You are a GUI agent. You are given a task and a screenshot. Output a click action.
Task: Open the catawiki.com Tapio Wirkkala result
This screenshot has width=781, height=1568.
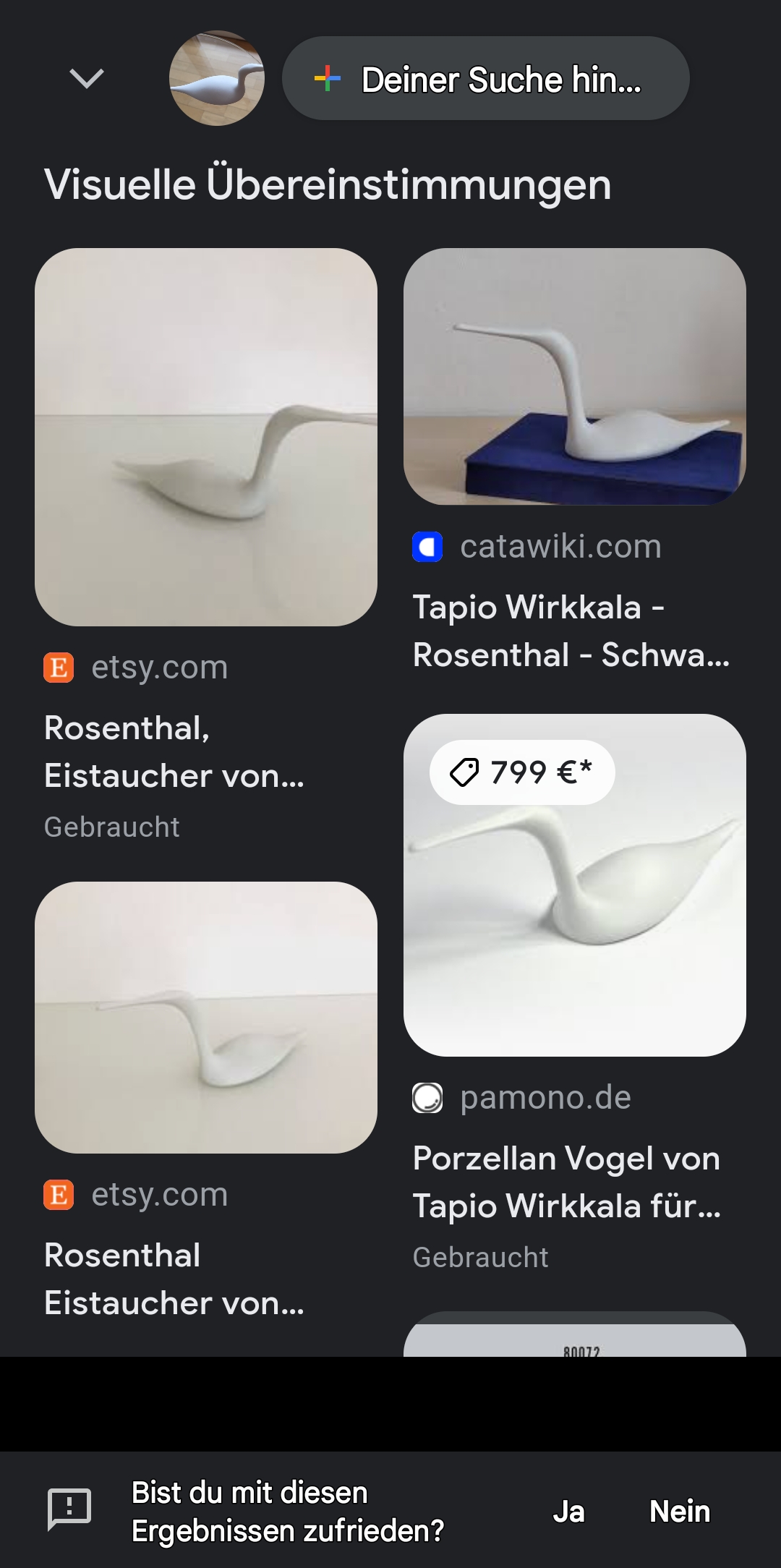(574, 377)
